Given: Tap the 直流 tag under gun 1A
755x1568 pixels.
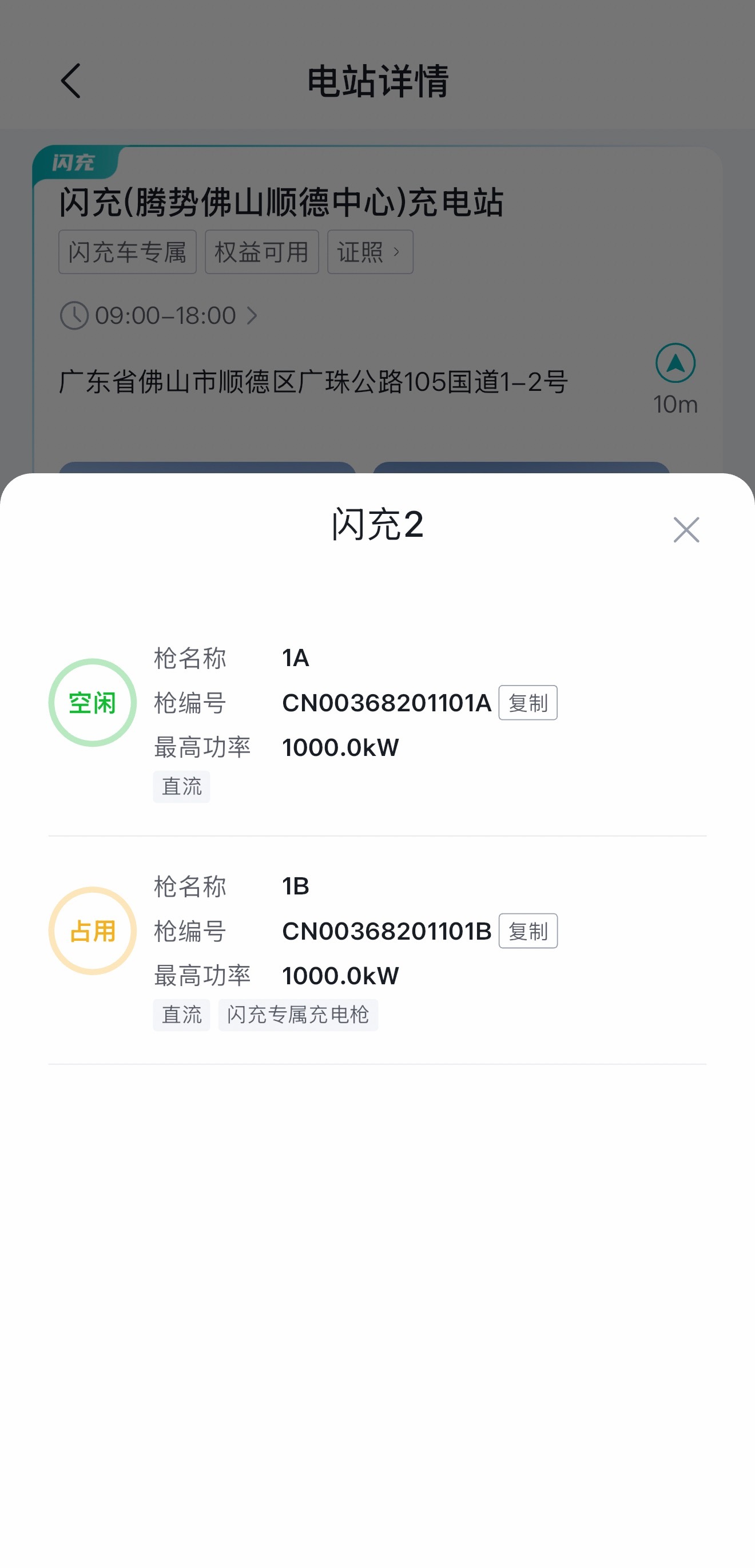Looking at the screenshot, I should click(x=181, y=786).
